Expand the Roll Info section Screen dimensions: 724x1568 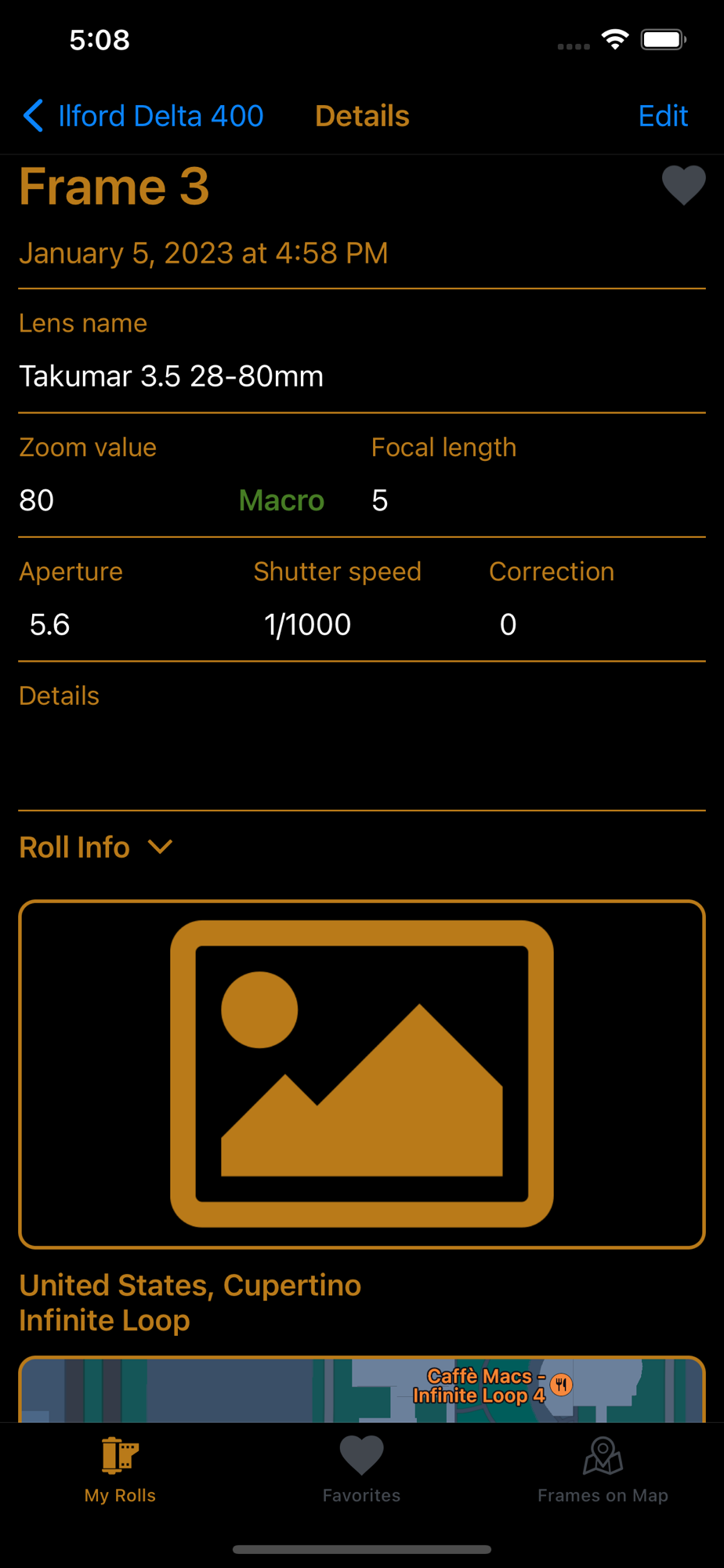coord(96,848)
